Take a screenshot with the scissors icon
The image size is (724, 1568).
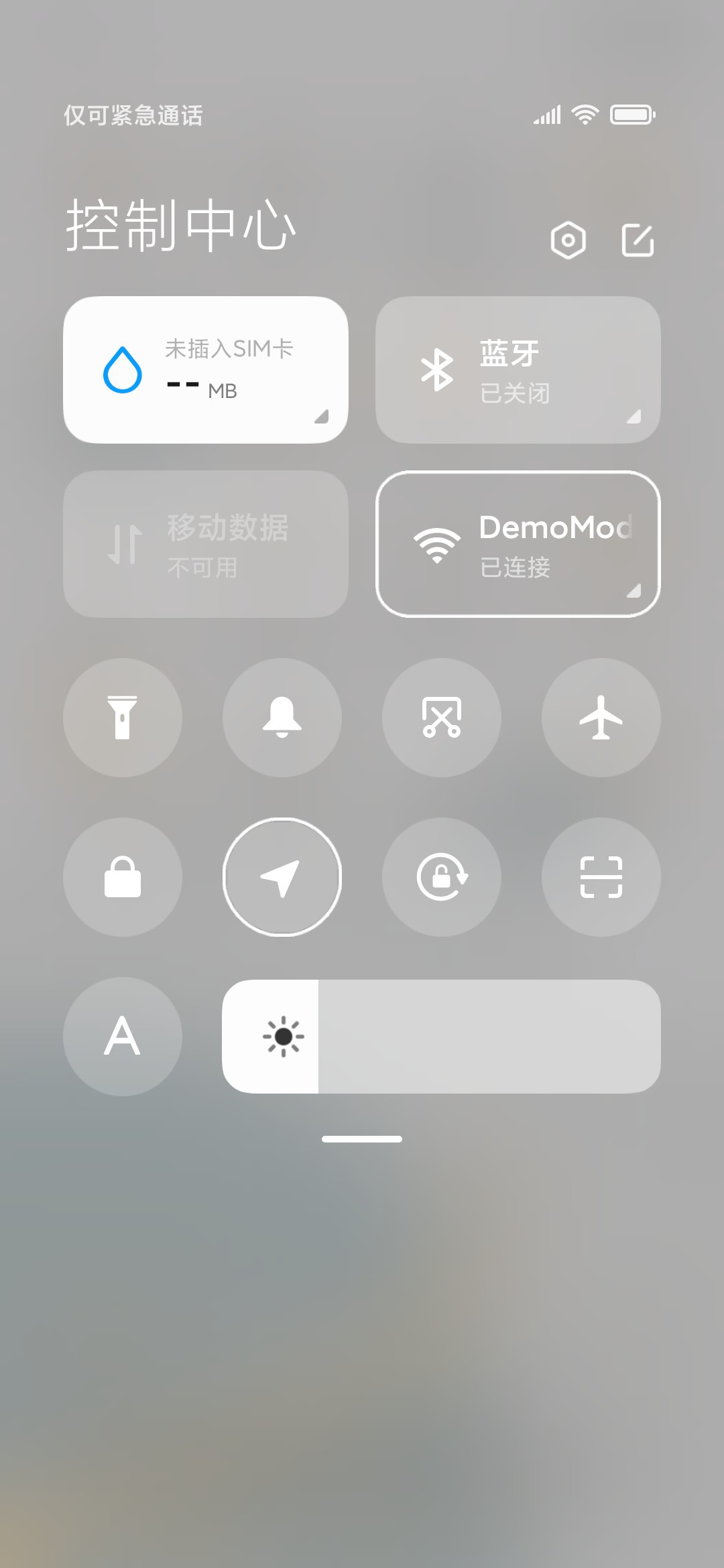pos(442,718)
